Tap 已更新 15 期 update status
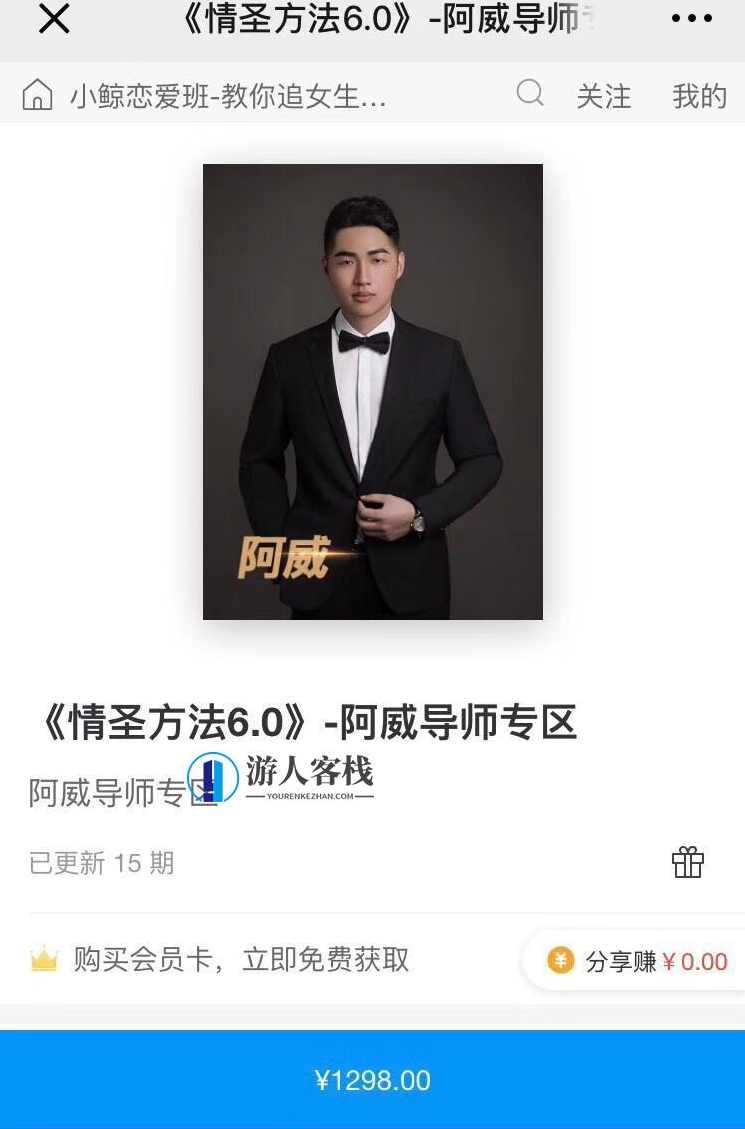 [102, 864]
